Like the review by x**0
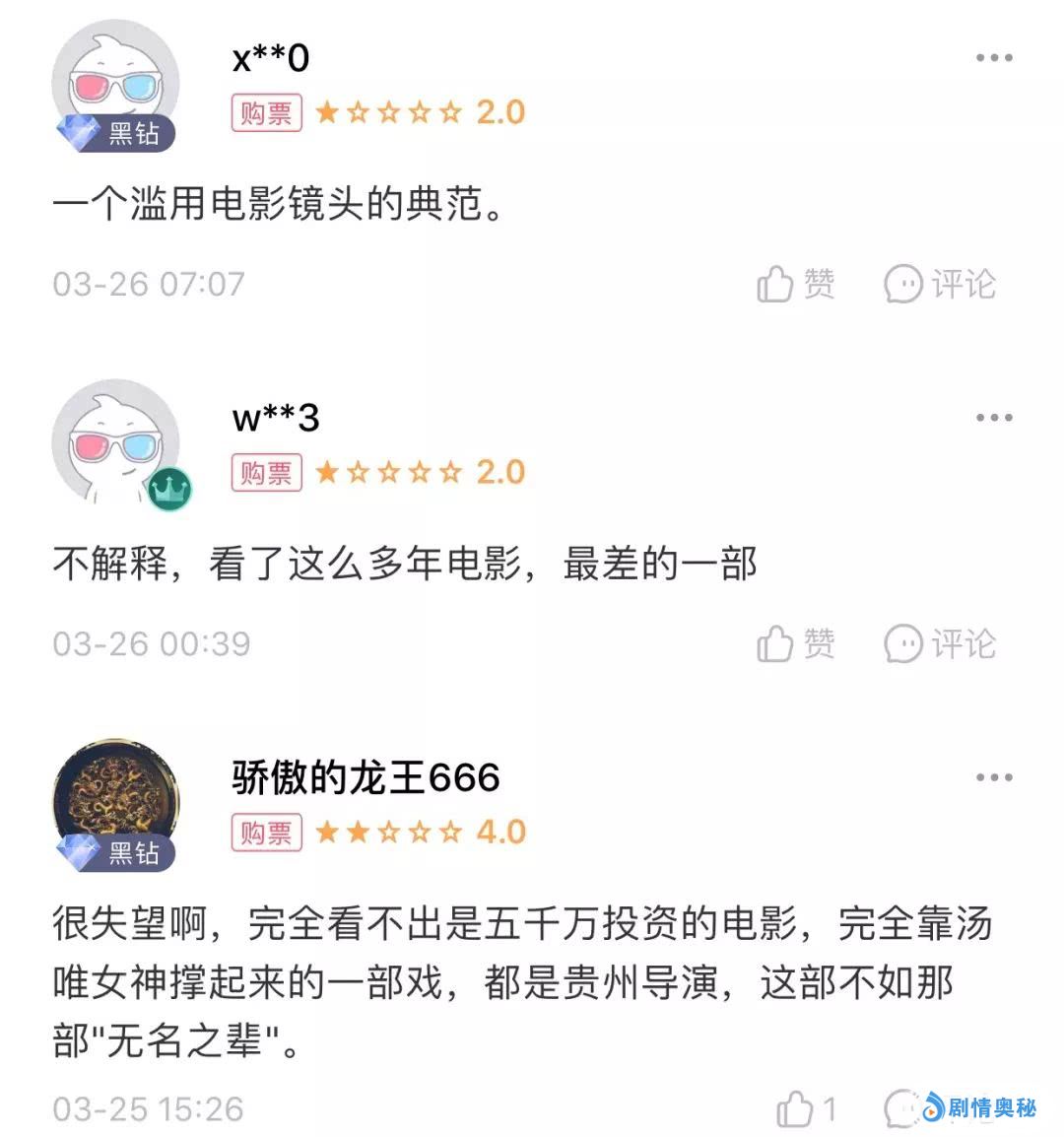Image resolution: width=1064 pixels, height=1137 pixels. pos(794,285)
